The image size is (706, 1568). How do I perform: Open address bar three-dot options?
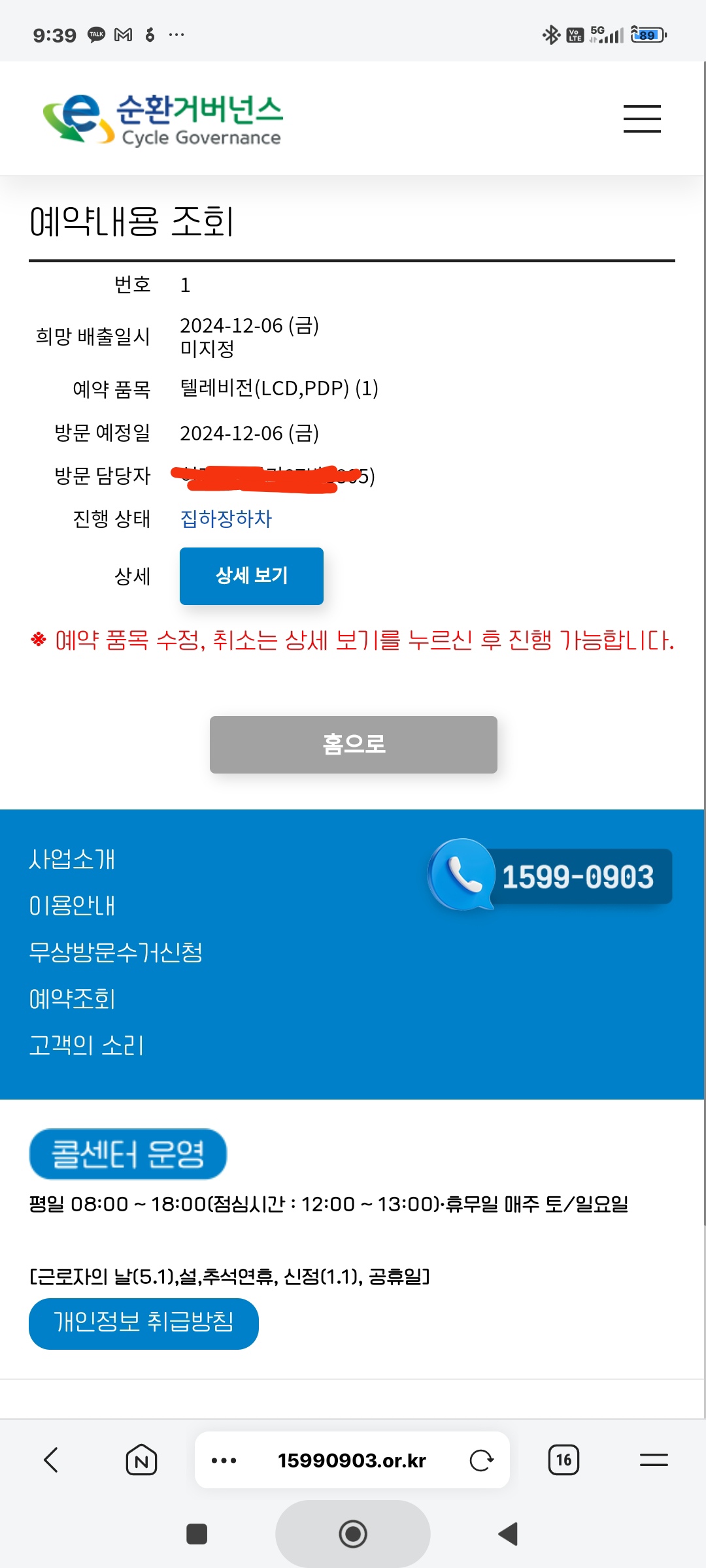tap(224, 1460)
